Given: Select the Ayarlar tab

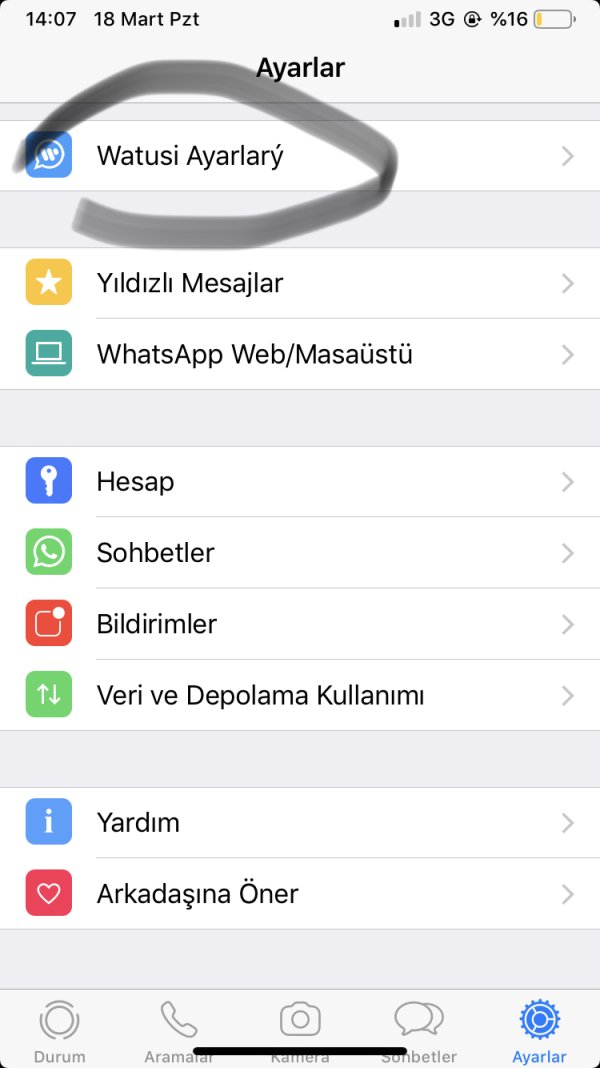Looking at the screenshot, I should click(539, 1030).
